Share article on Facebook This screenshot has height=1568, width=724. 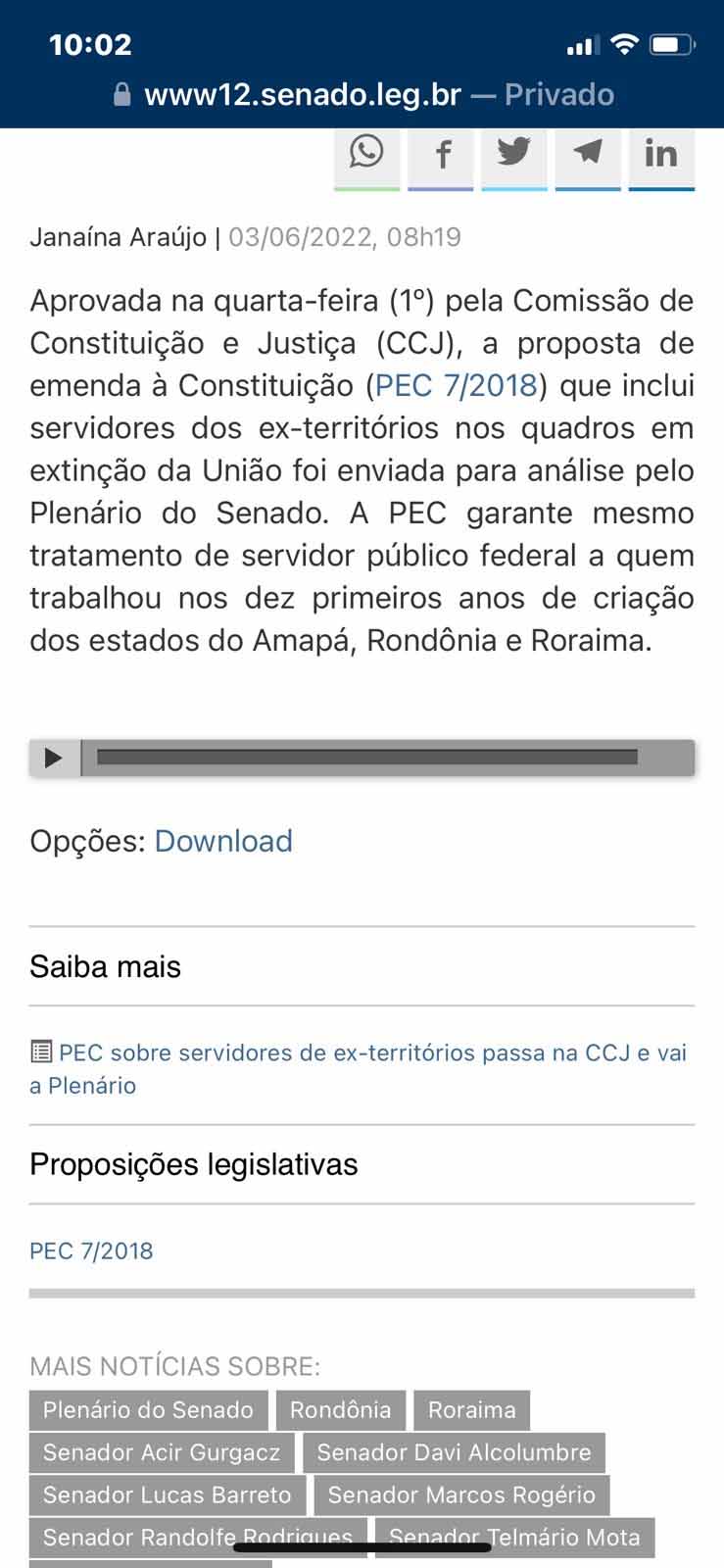coord(441,155)
